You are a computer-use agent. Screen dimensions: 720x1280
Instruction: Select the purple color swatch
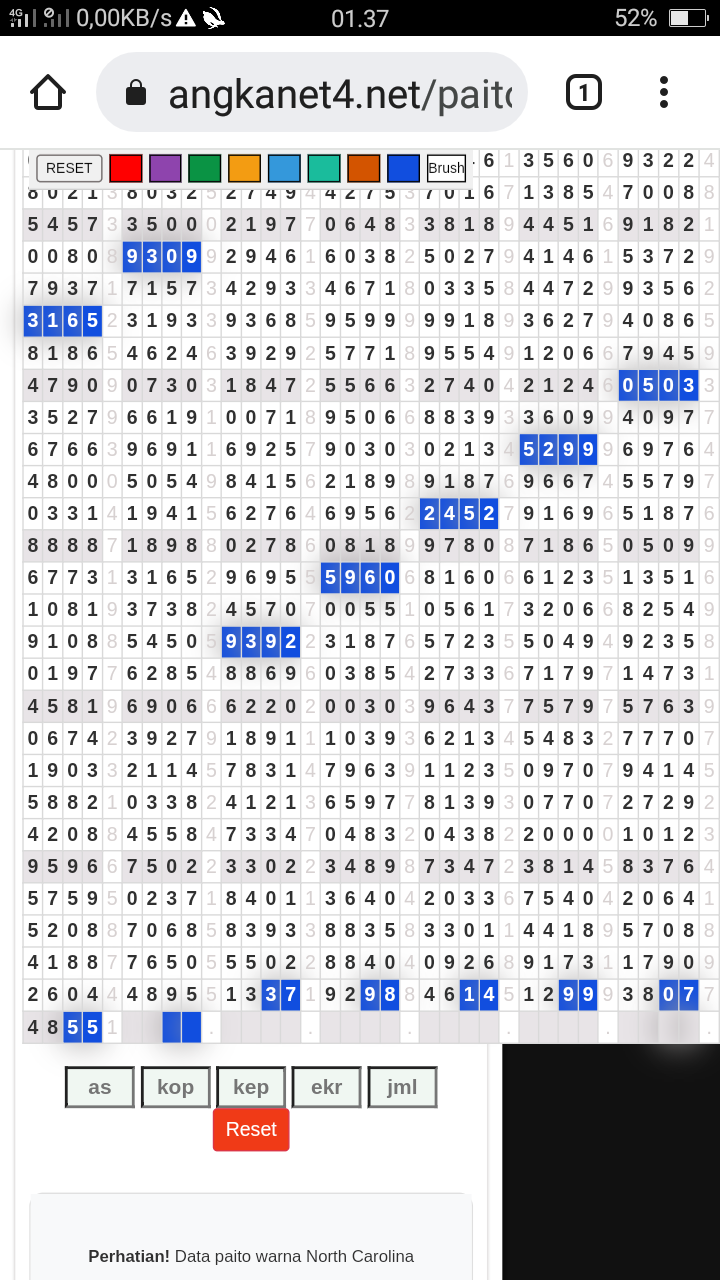click(x=165, y=168)
